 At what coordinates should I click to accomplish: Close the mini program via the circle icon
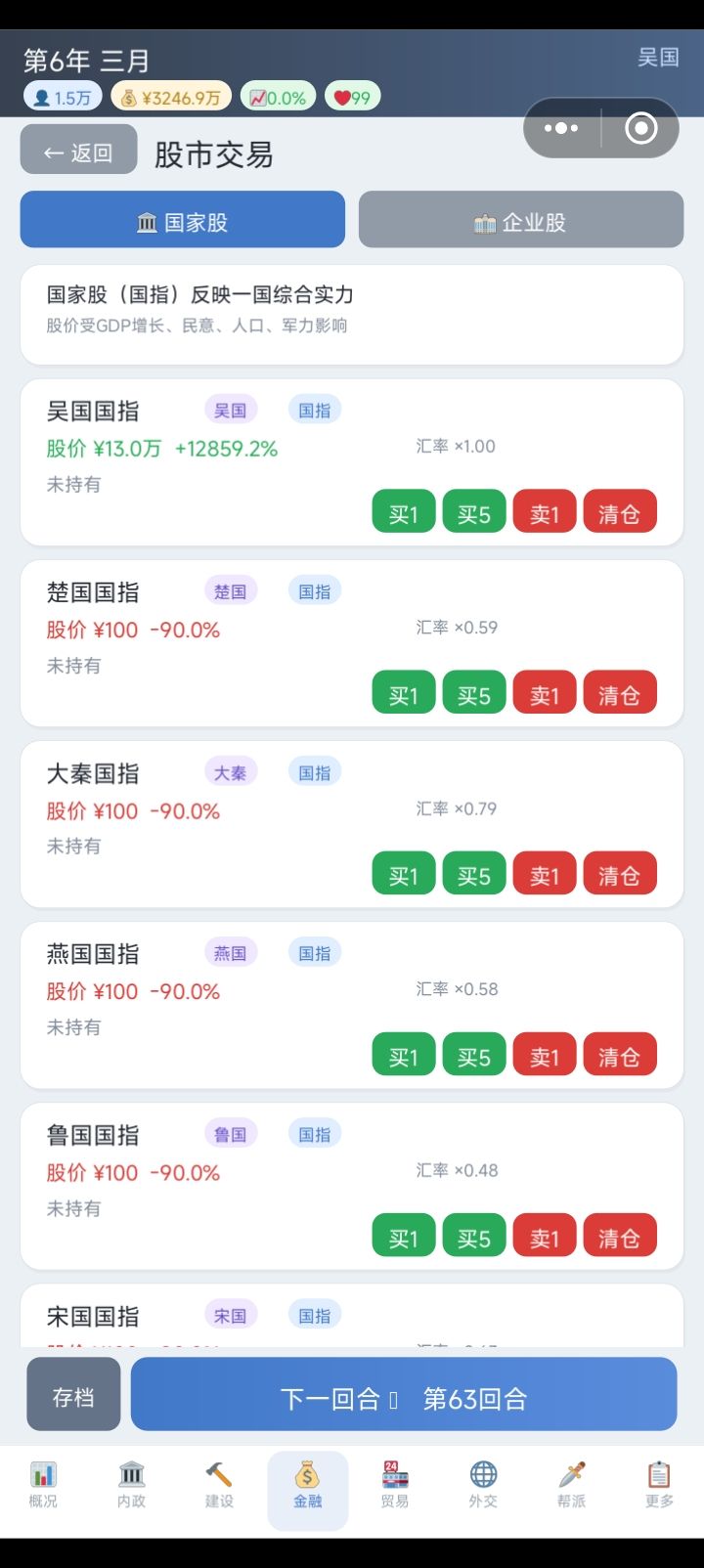coord(640,128)
